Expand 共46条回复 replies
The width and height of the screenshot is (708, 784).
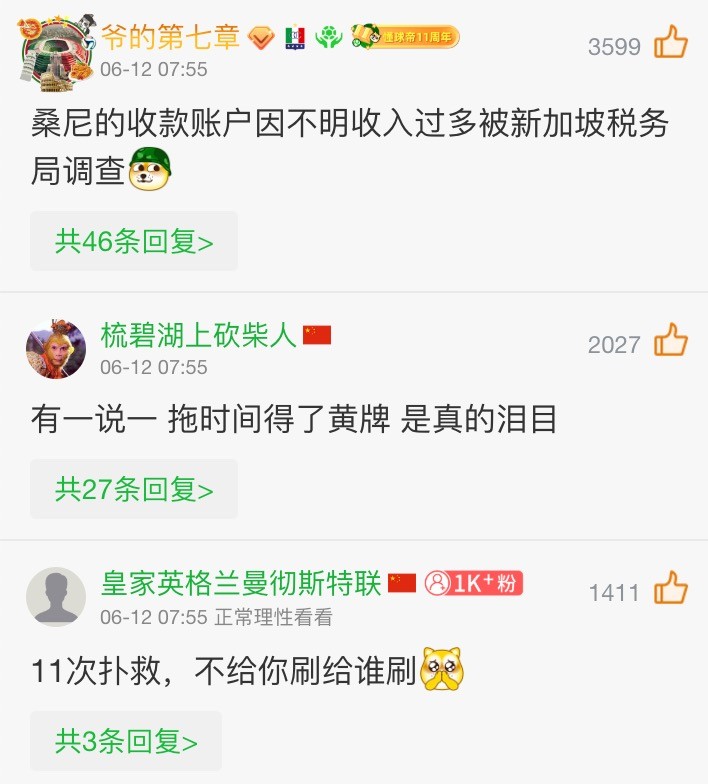coord(134,241)
